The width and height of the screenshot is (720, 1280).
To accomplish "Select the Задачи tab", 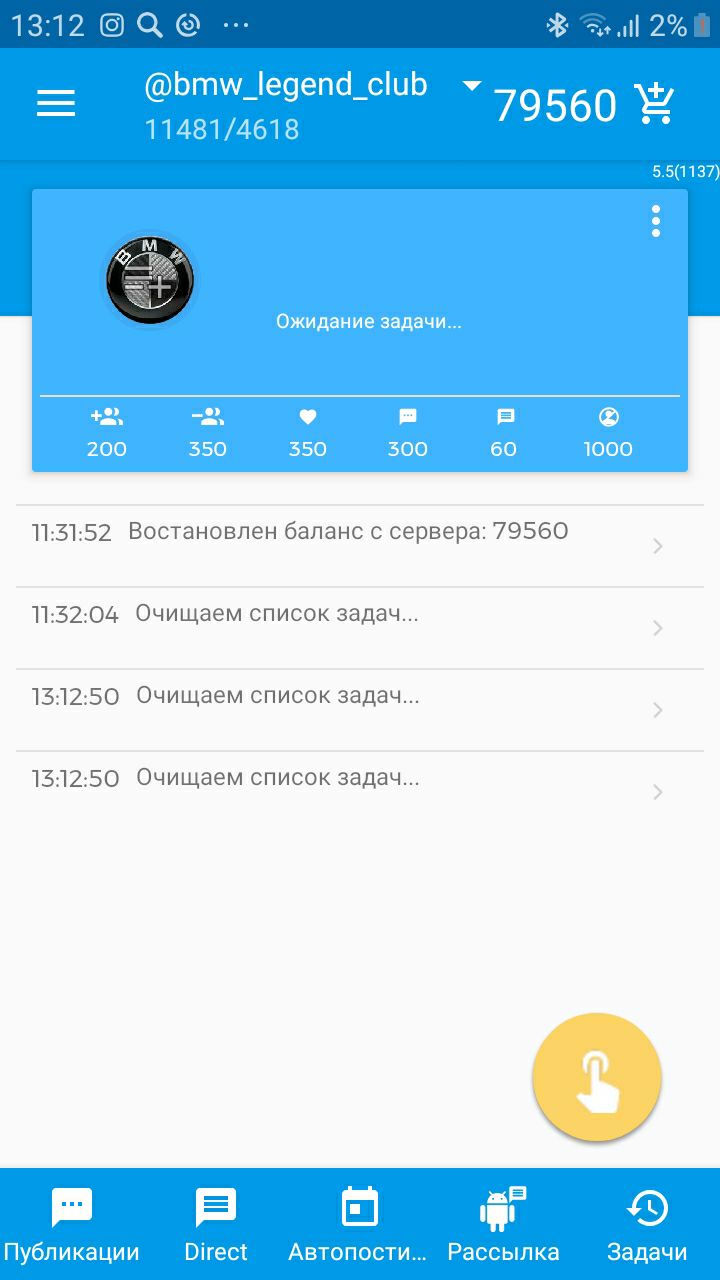I will [647, 1225].
